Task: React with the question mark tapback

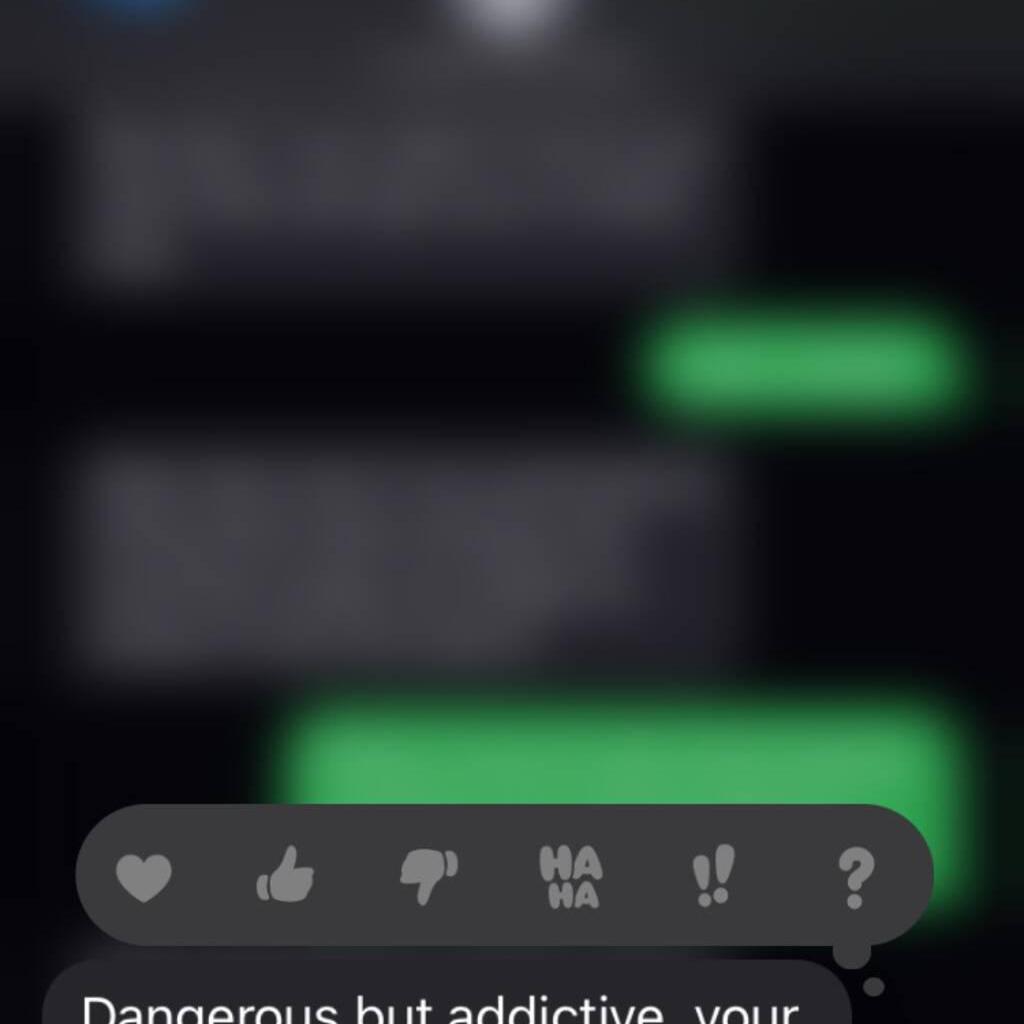Action: click(855, 877)
